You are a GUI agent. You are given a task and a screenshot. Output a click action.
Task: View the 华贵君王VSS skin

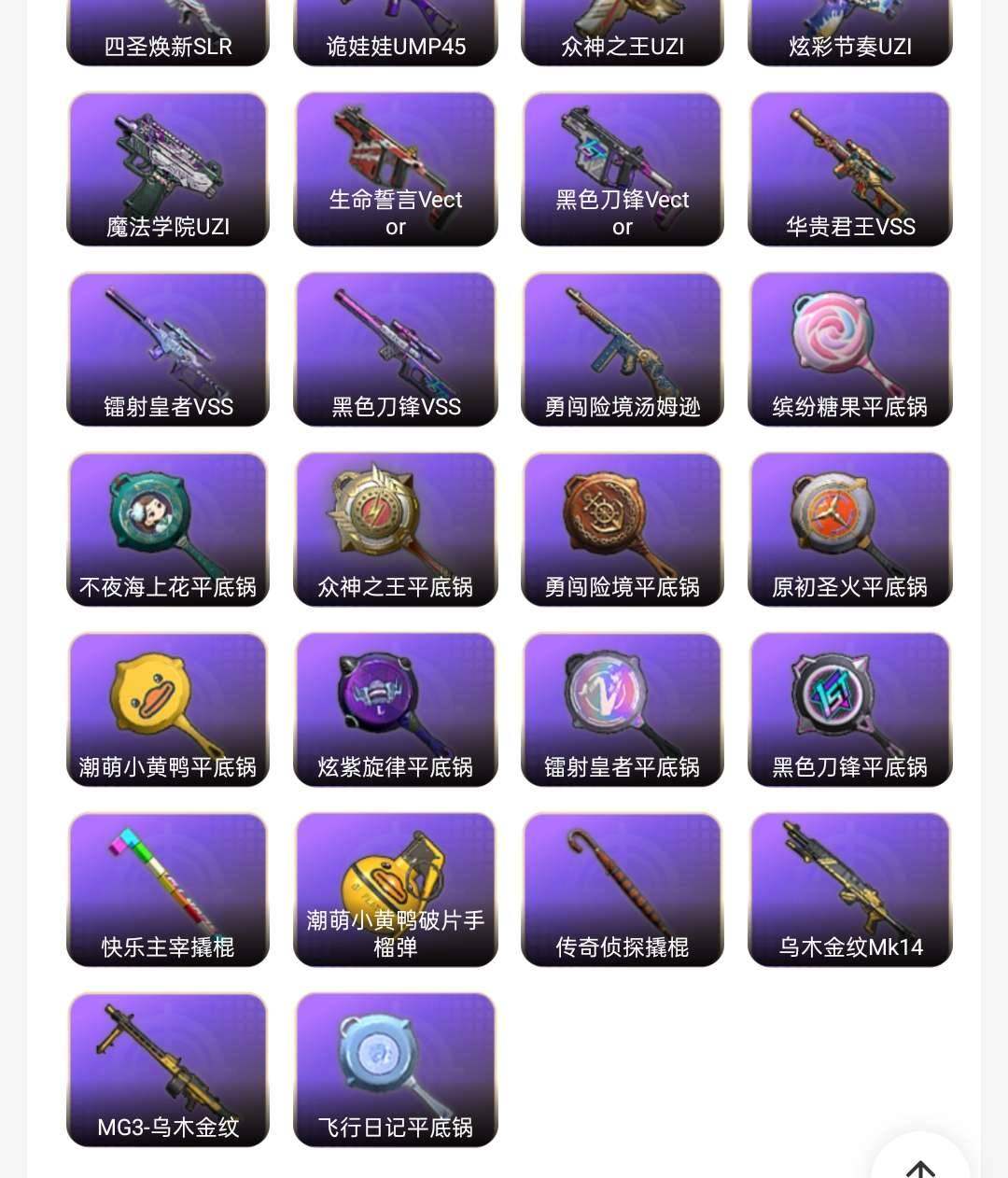pos(850,169)
